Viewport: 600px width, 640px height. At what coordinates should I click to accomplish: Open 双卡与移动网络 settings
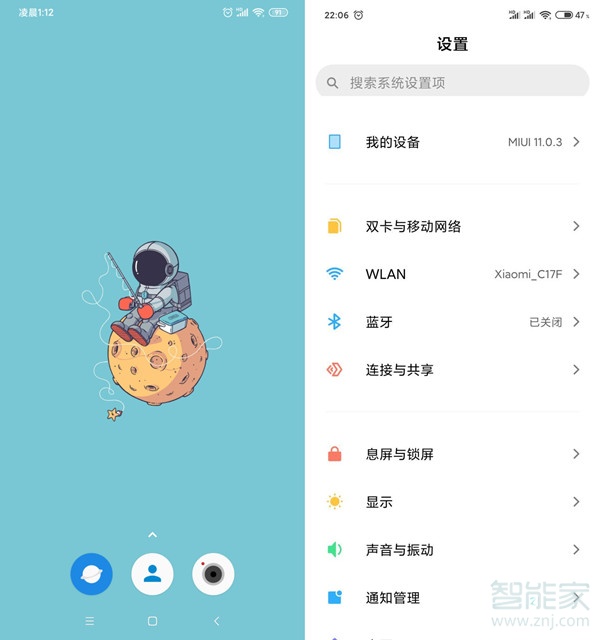coord(452,226)
